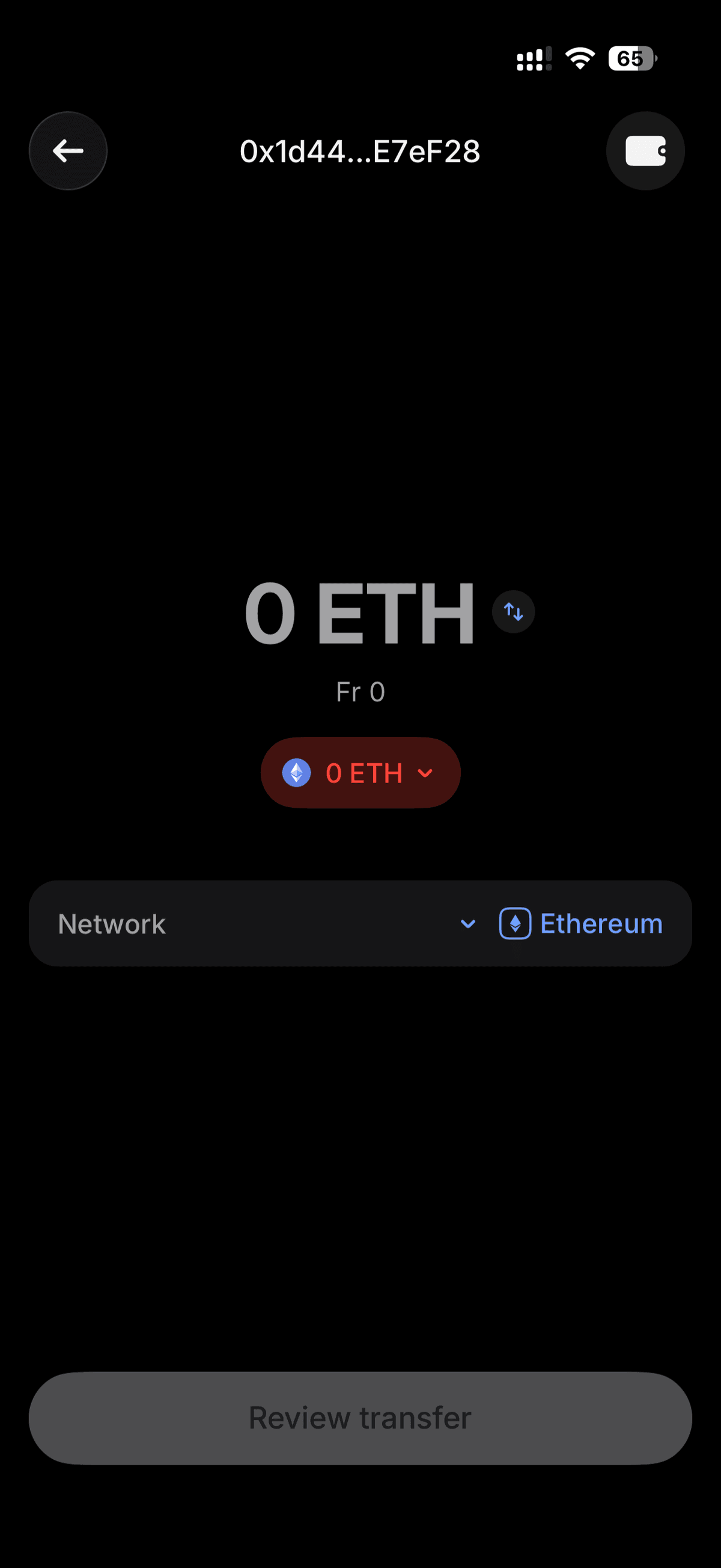Go back using the arrow button

68,151
